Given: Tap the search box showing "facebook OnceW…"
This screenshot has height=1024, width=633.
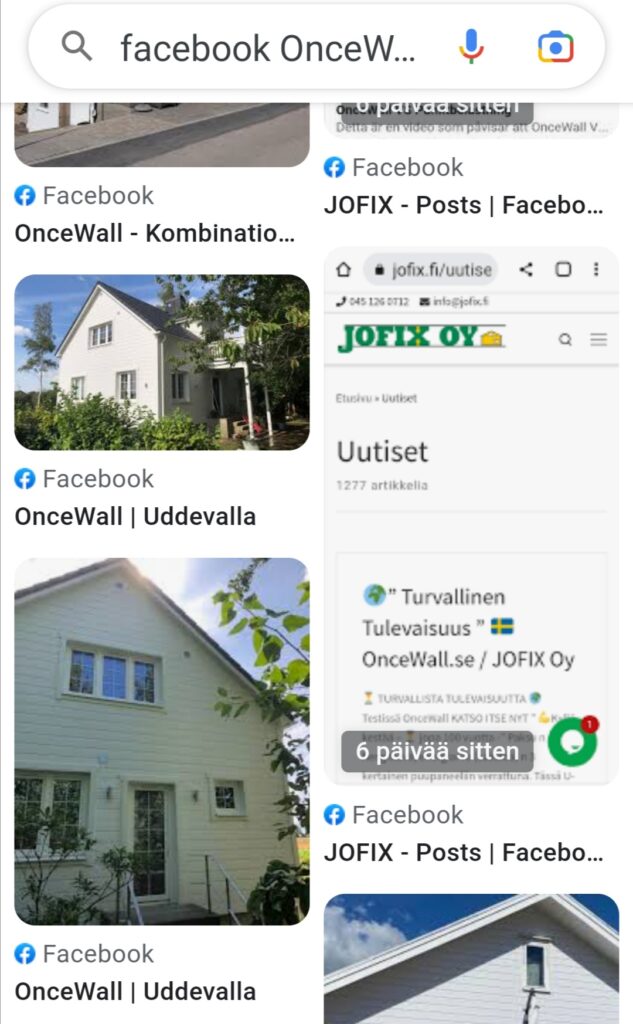Looking at the screenshot, I should pos(267,47).
